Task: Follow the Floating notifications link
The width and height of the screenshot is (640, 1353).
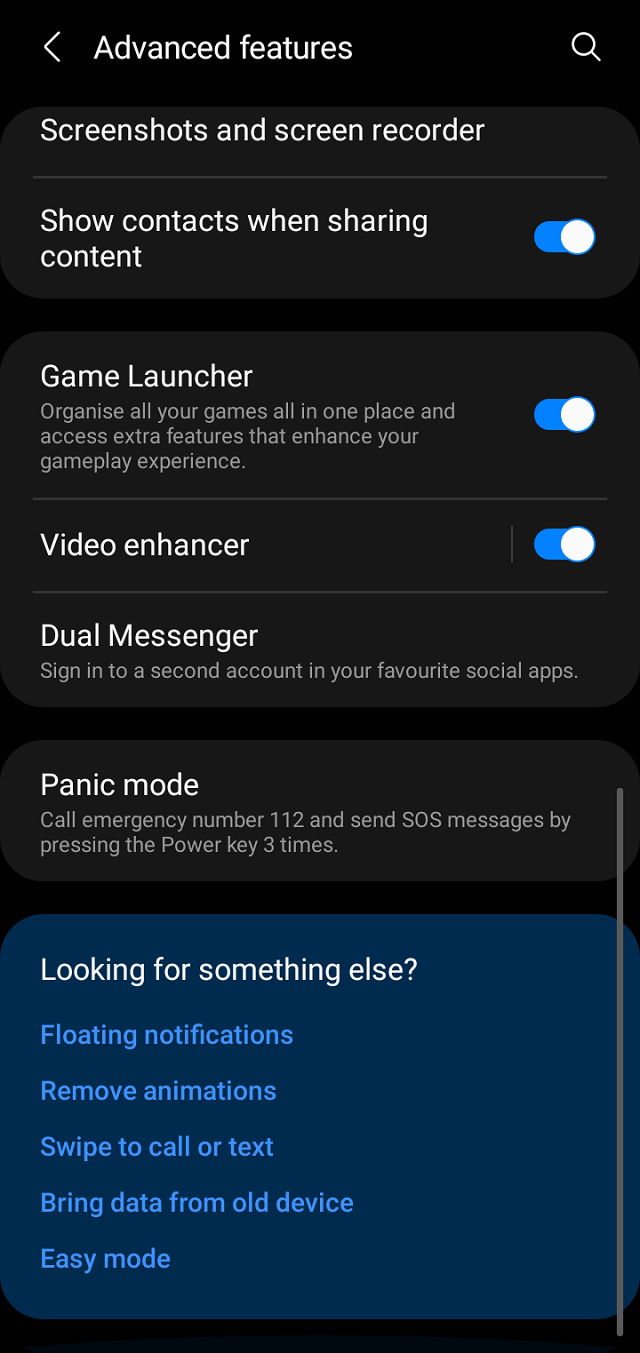Action: [167, 1035]
